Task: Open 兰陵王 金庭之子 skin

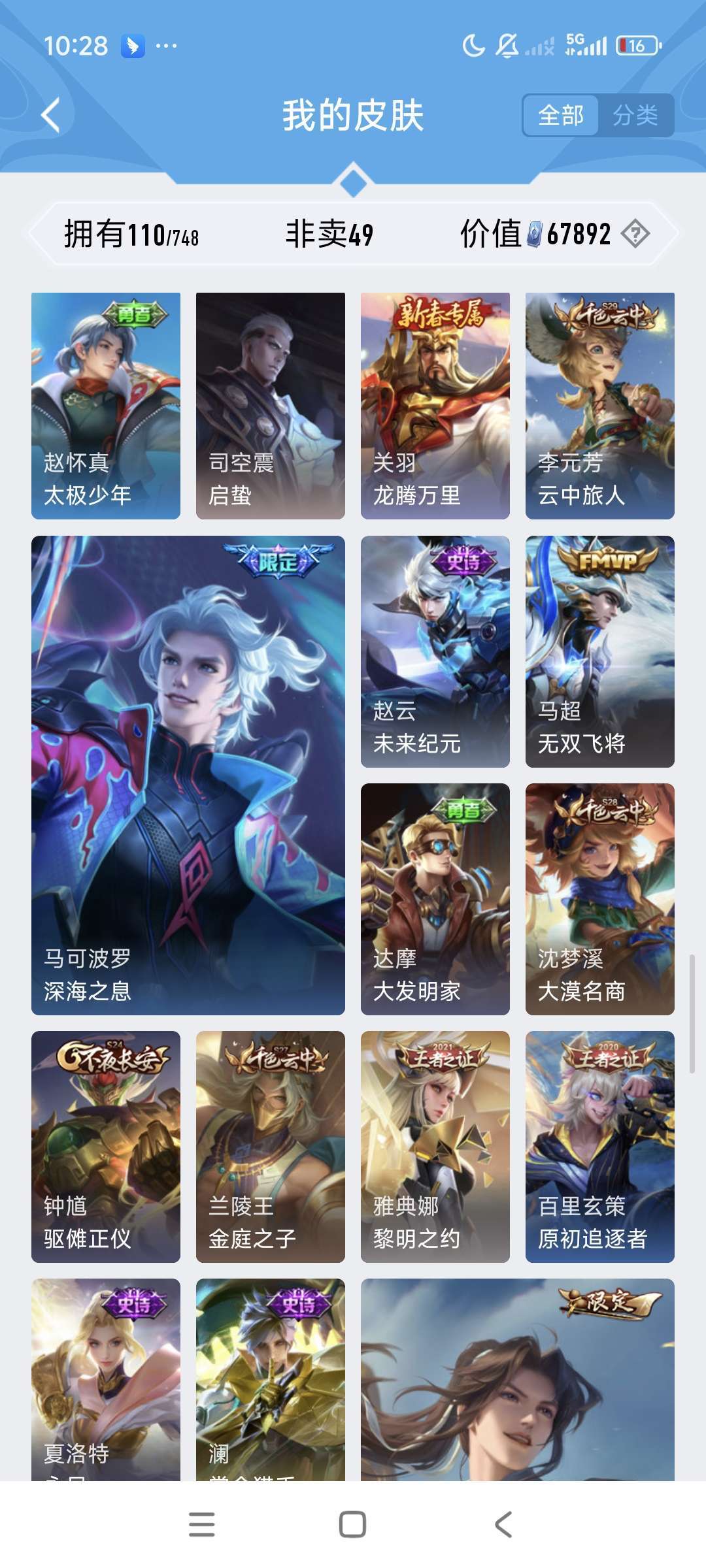Action: [x=271, y=1147]
